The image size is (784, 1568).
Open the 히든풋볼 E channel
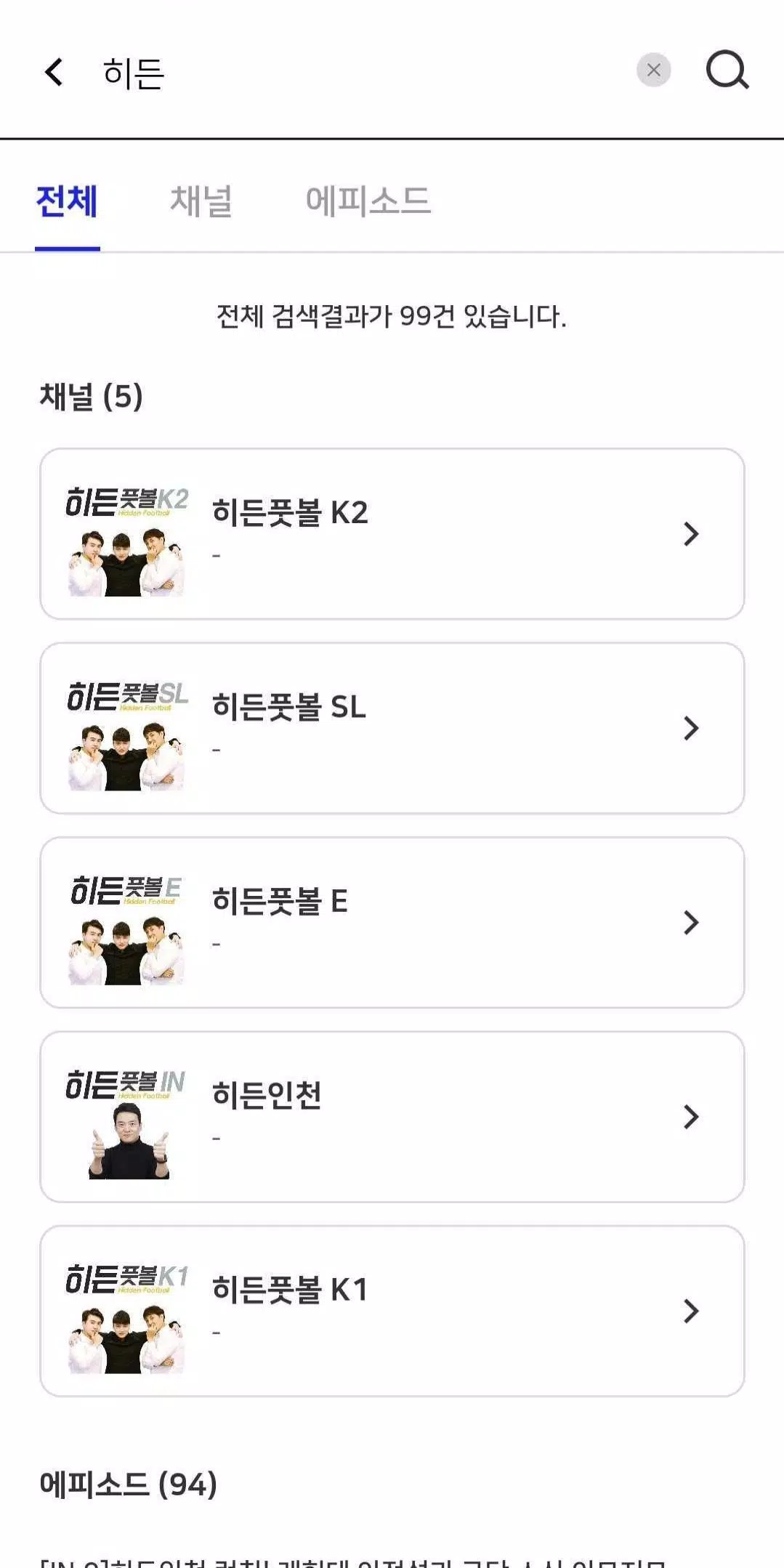(392, 923)
